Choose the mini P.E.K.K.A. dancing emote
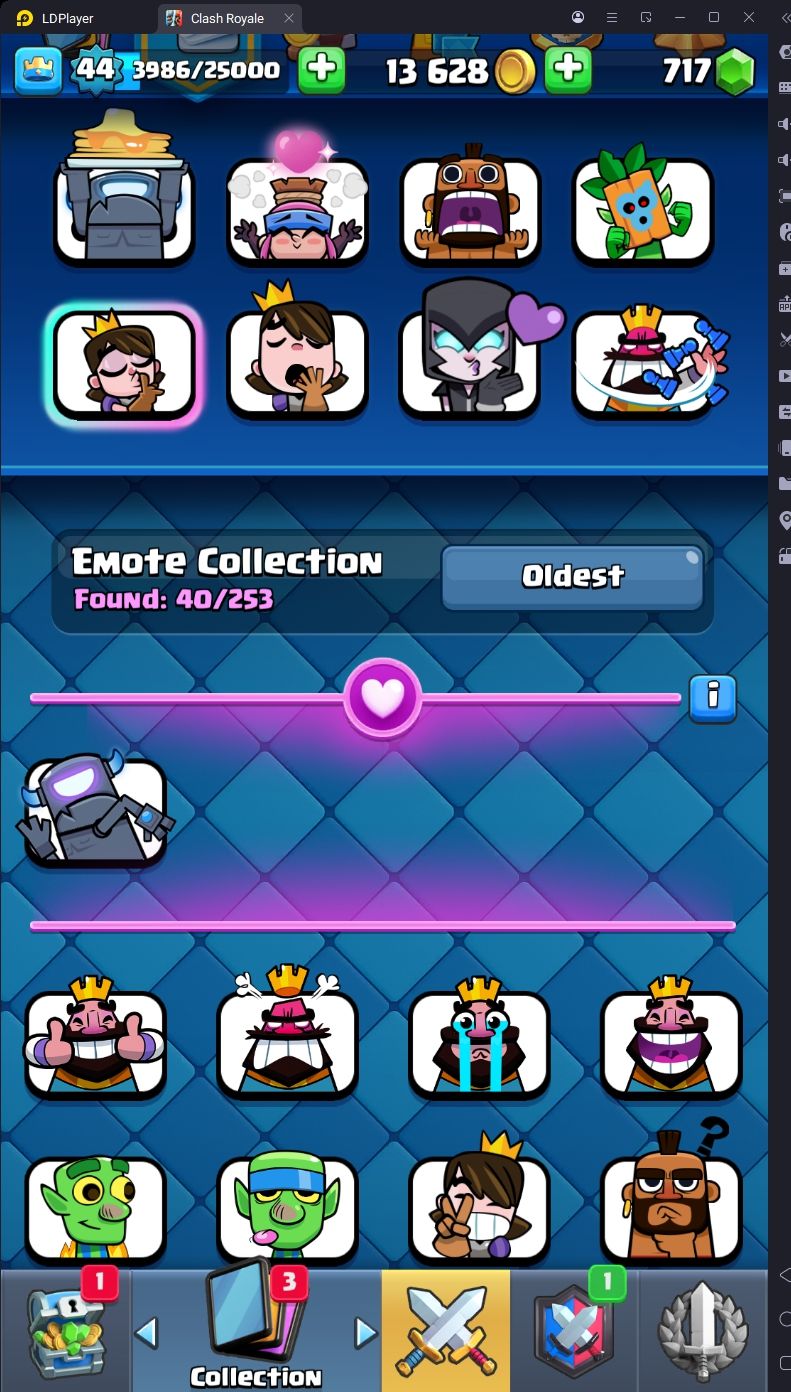The height and width of the screenshot is (1392, 791). (96, 812)
